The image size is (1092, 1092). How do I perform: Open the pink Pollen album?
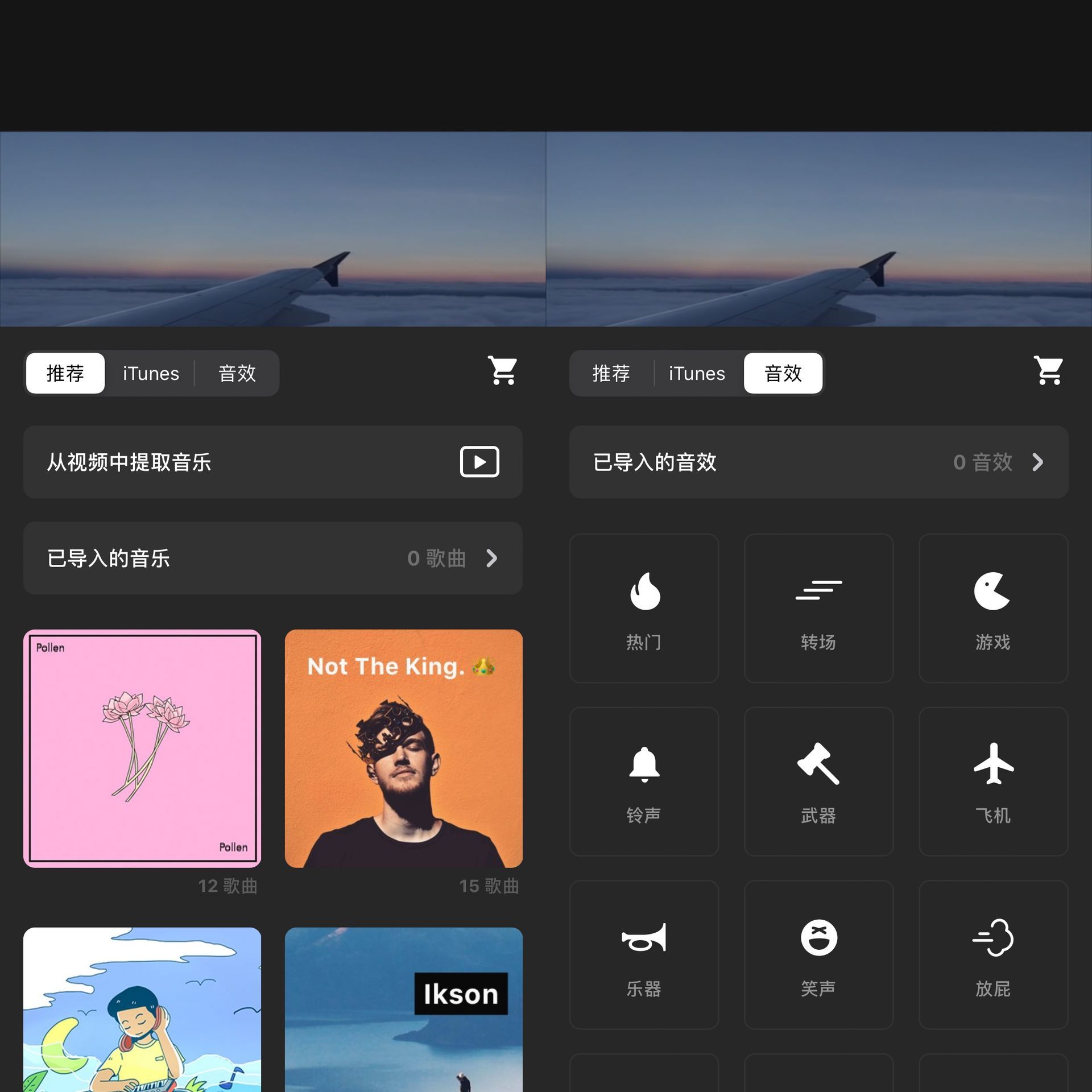point(142,748)
